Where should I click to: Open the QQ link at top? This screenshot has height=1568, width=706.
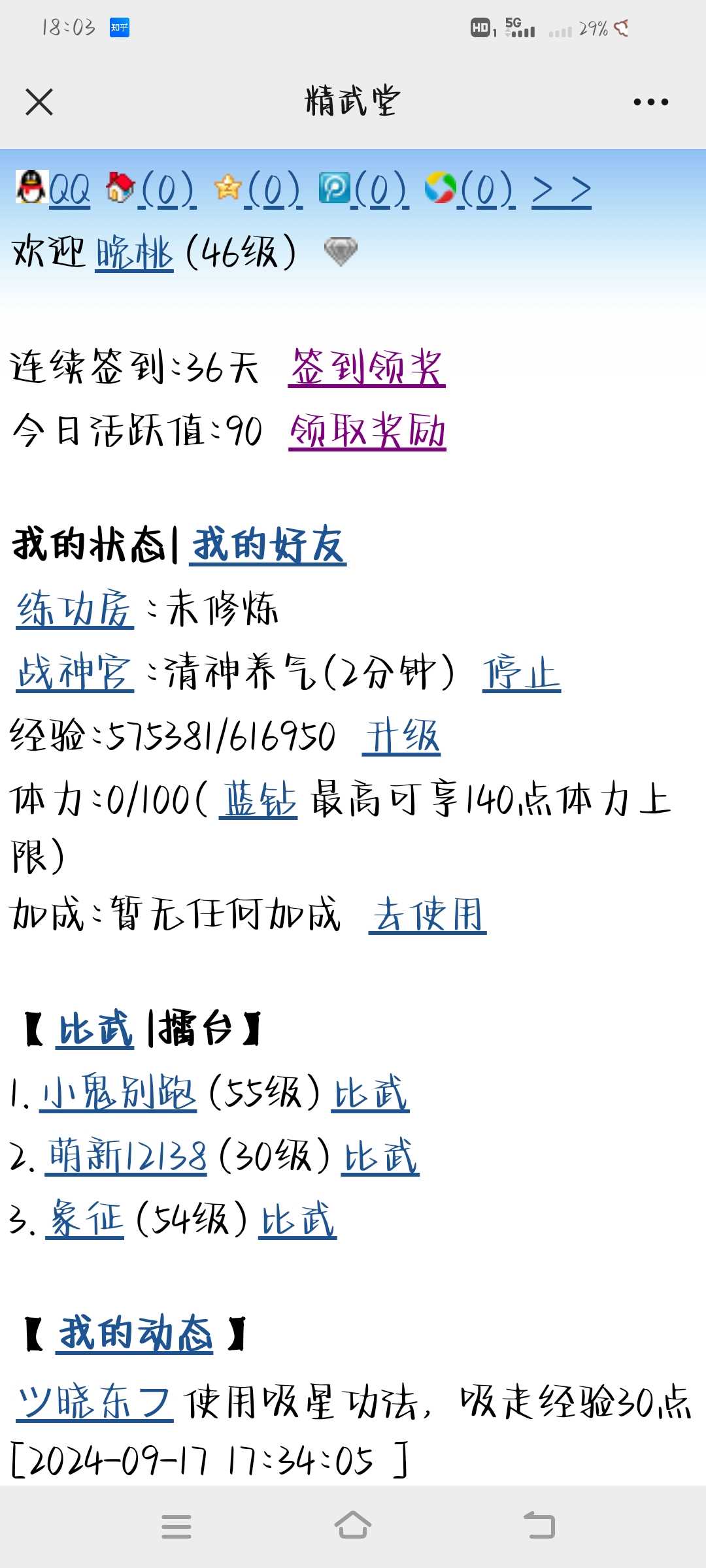[x=69, y=190]
